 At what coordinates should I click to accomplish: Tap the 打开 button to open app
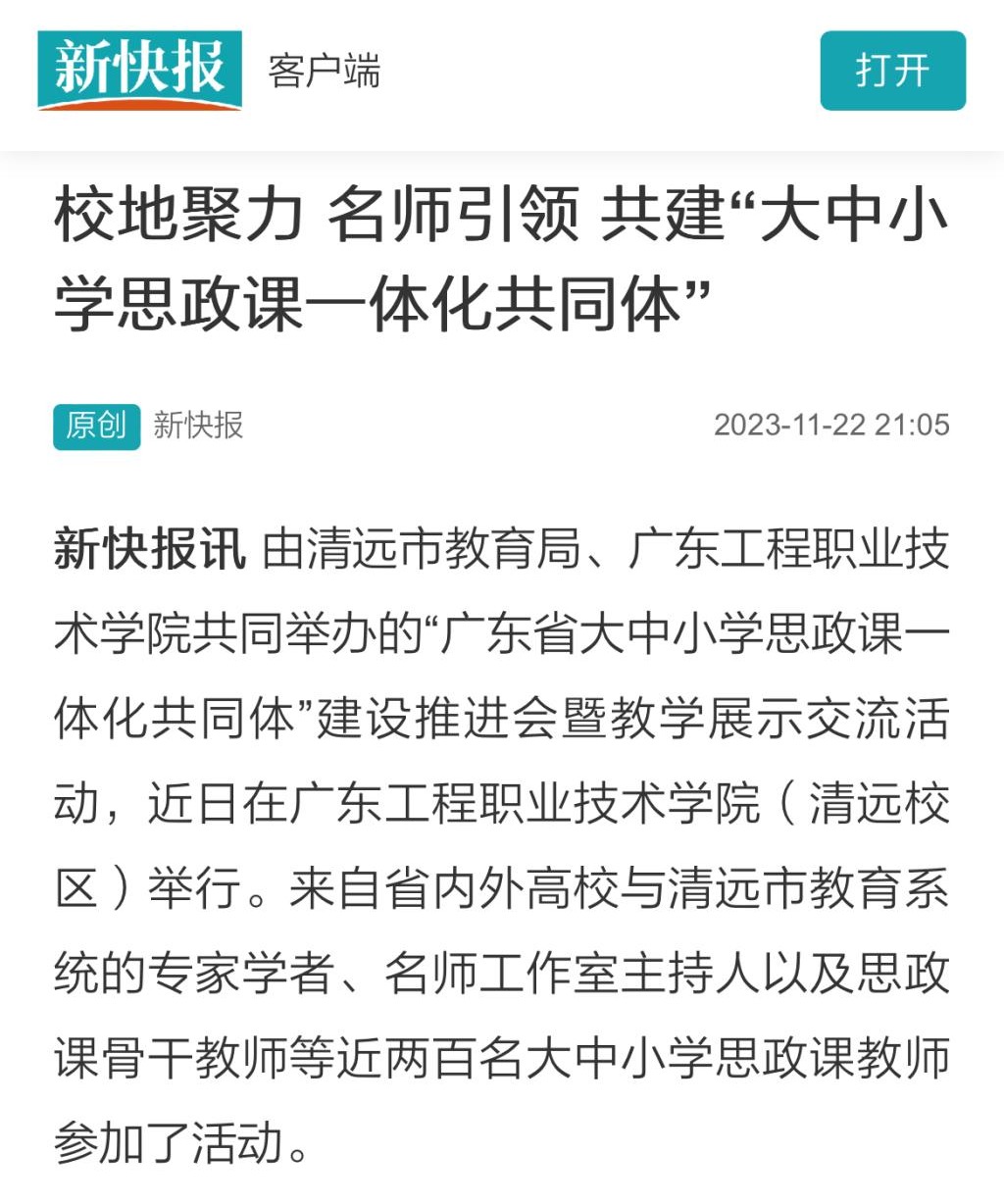pos(892,71)
